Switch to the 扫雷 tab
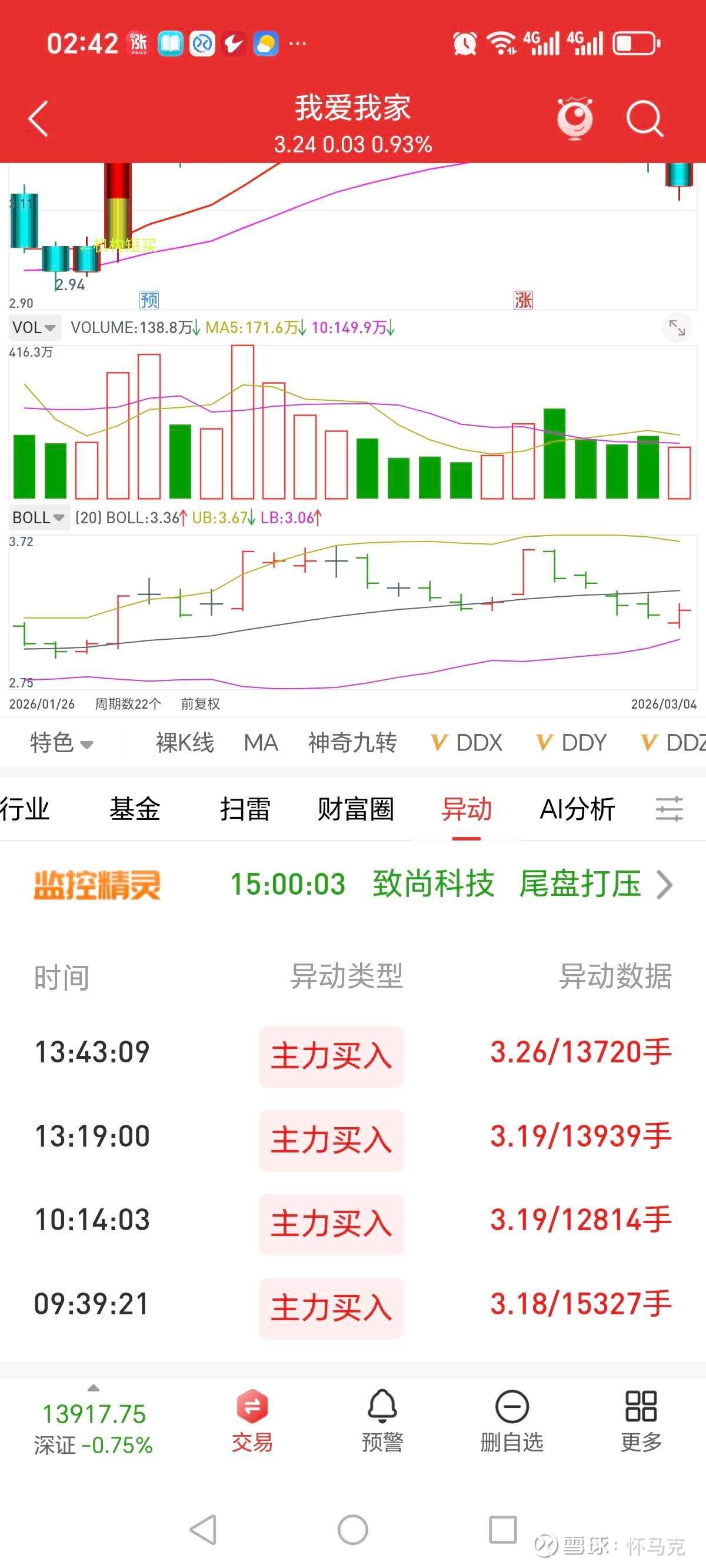Screen dimensions: 706x1568 click(245, 809)
